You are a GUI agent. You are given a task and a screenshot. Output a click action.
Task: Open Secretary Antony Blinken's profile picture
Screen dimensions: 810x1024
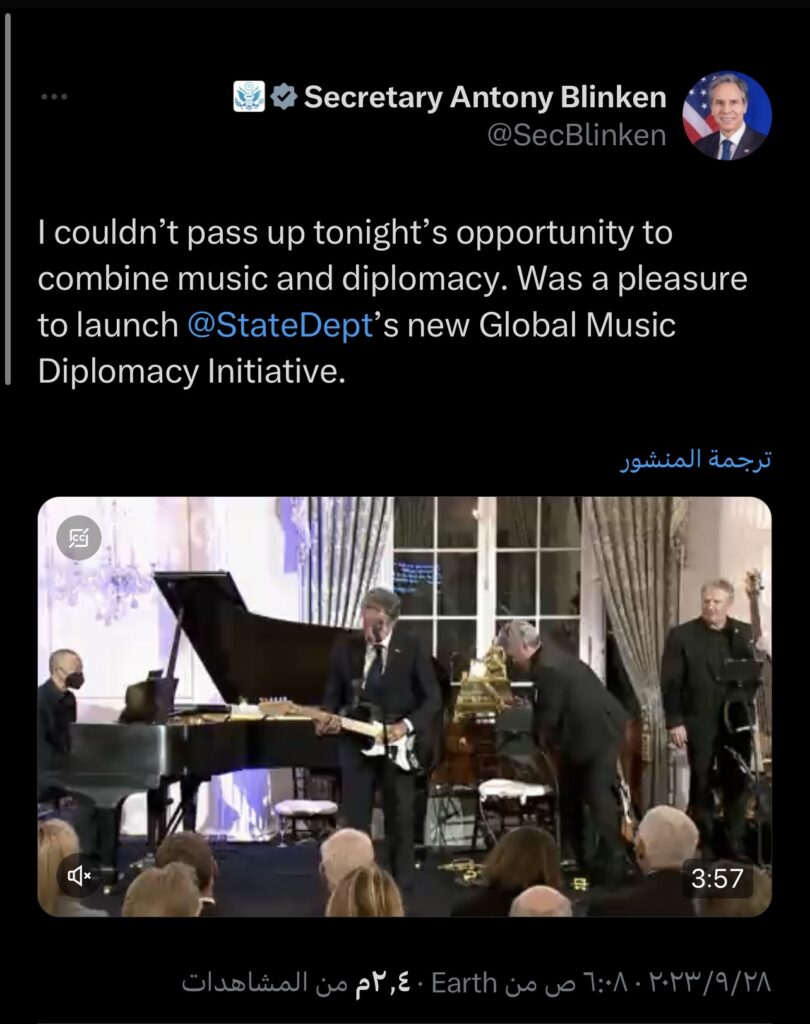[x=727, y=116]
